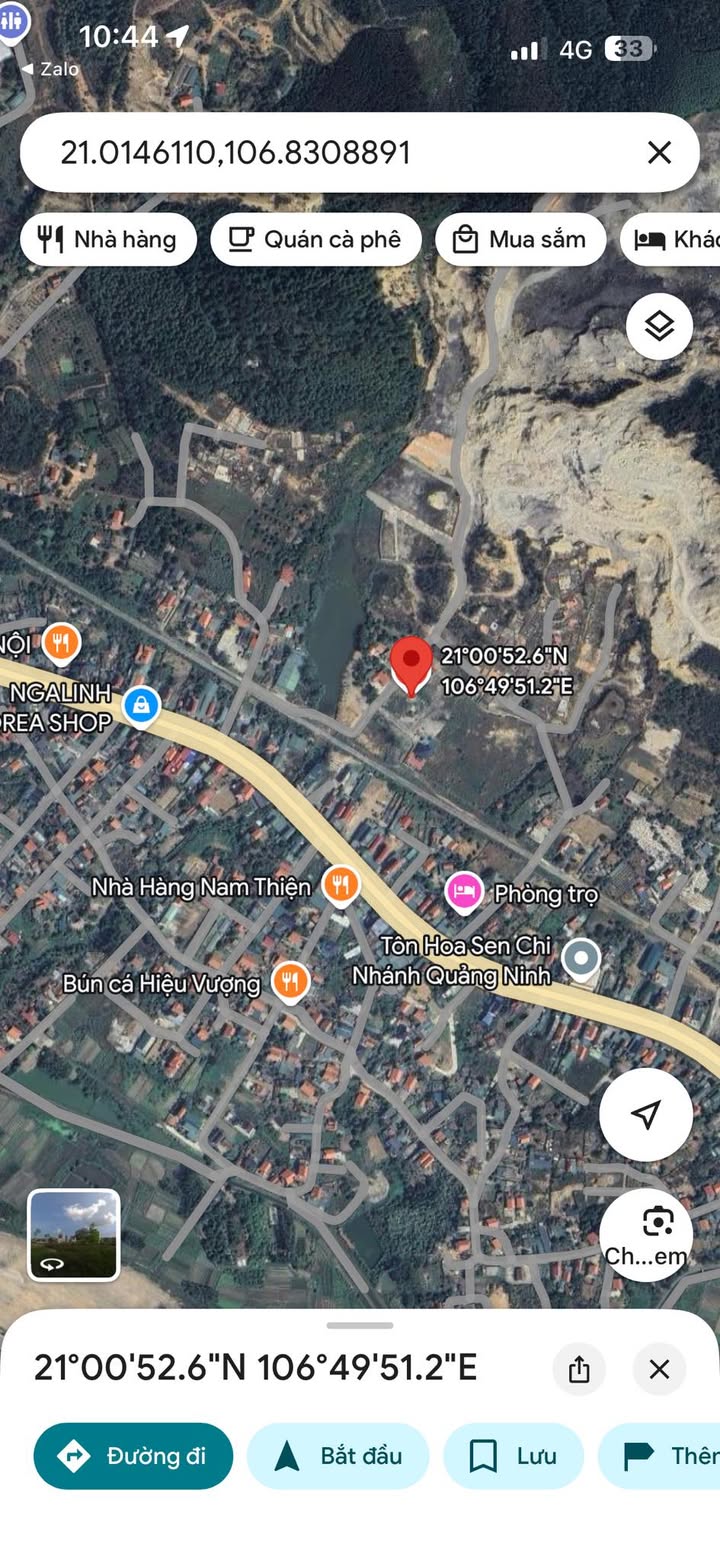This screenshot has width=720, height=1560.
Task: Tap the Bún cá Hiệu Vượng marker
Action: pos(290,983)
